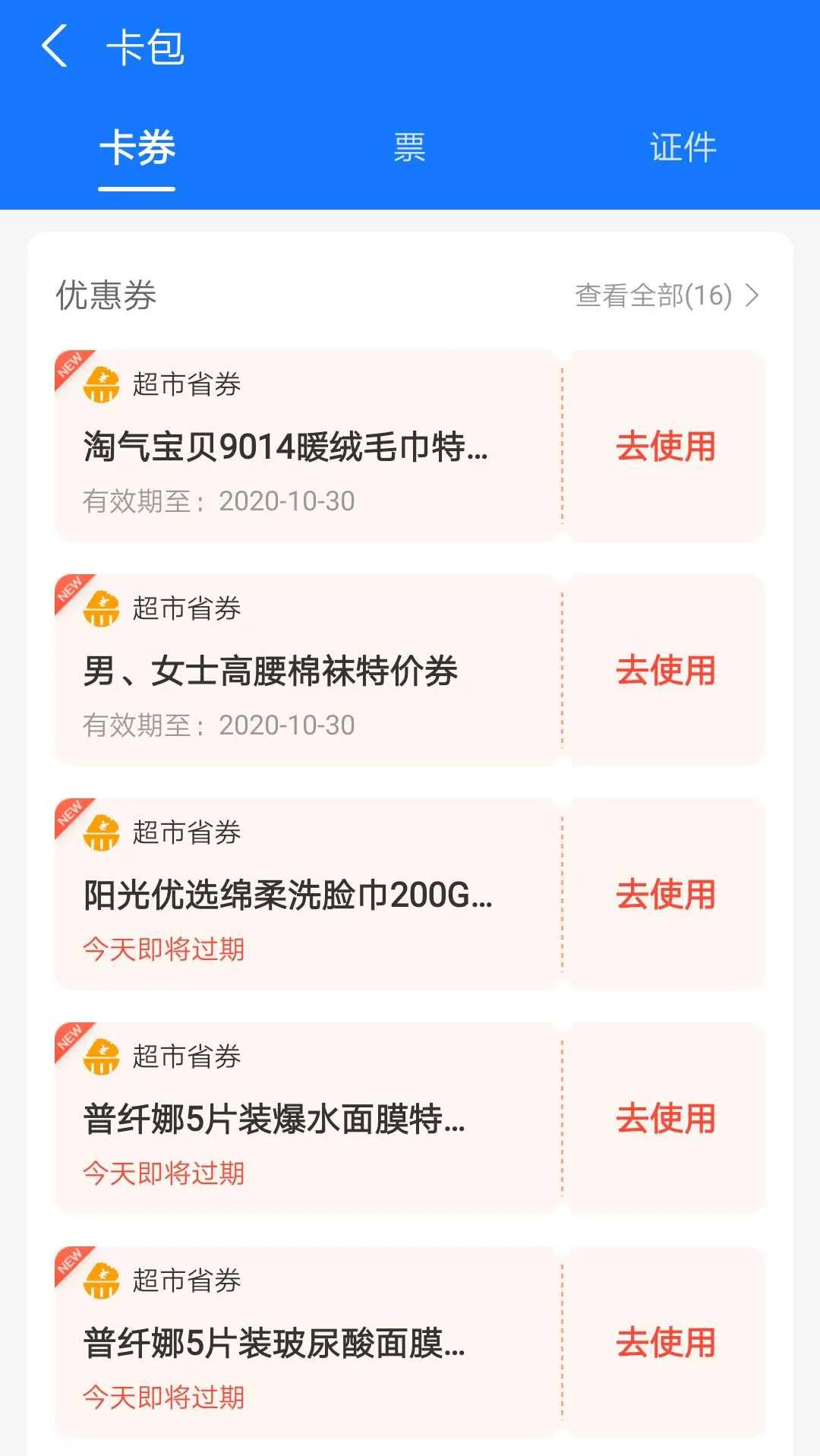Open the 男、女士高腰棉袜特价券 card details
This screenshot has height=1456, width=820.
point(307,670)
